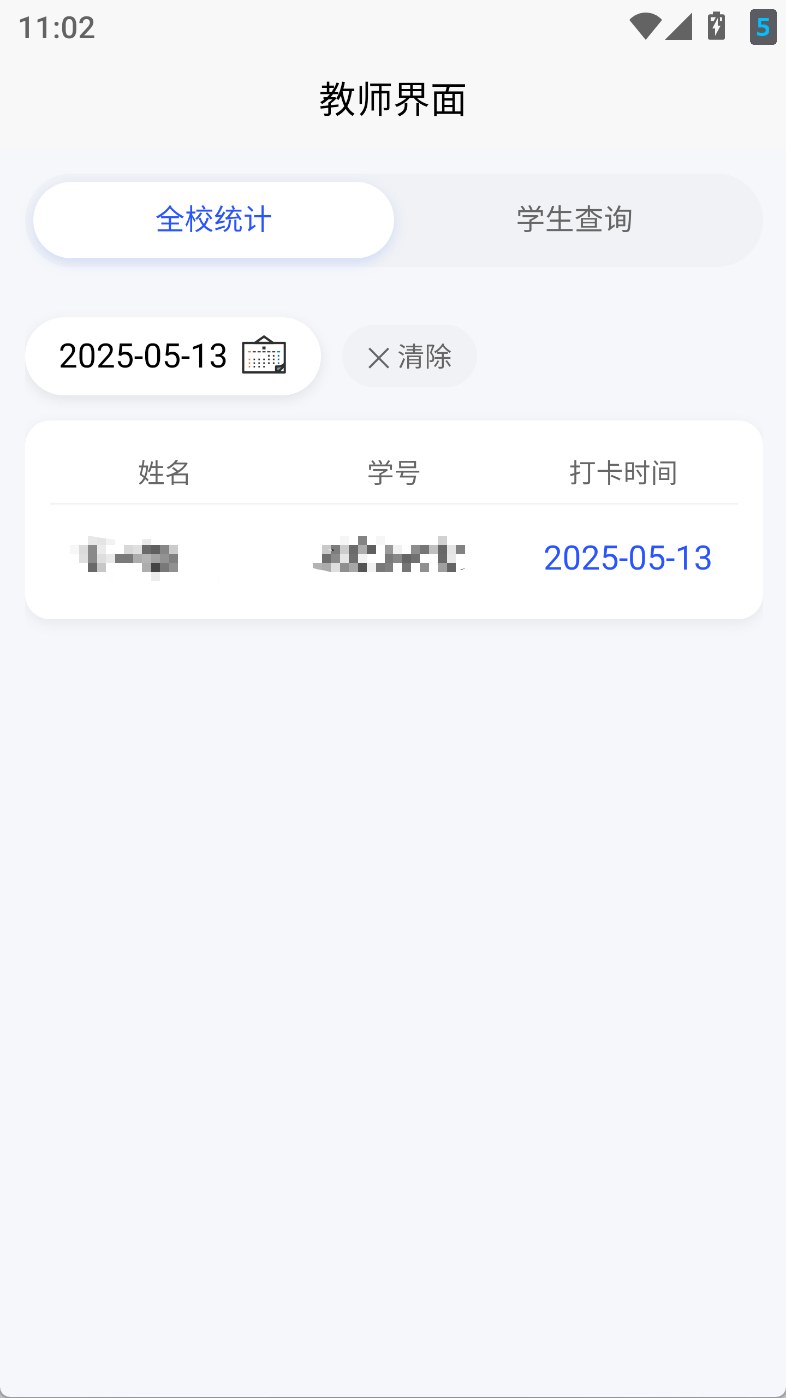This screenshot has width=786, height=1398.
Task: Clear the date filter with 清除
Action: click(410, 357)
